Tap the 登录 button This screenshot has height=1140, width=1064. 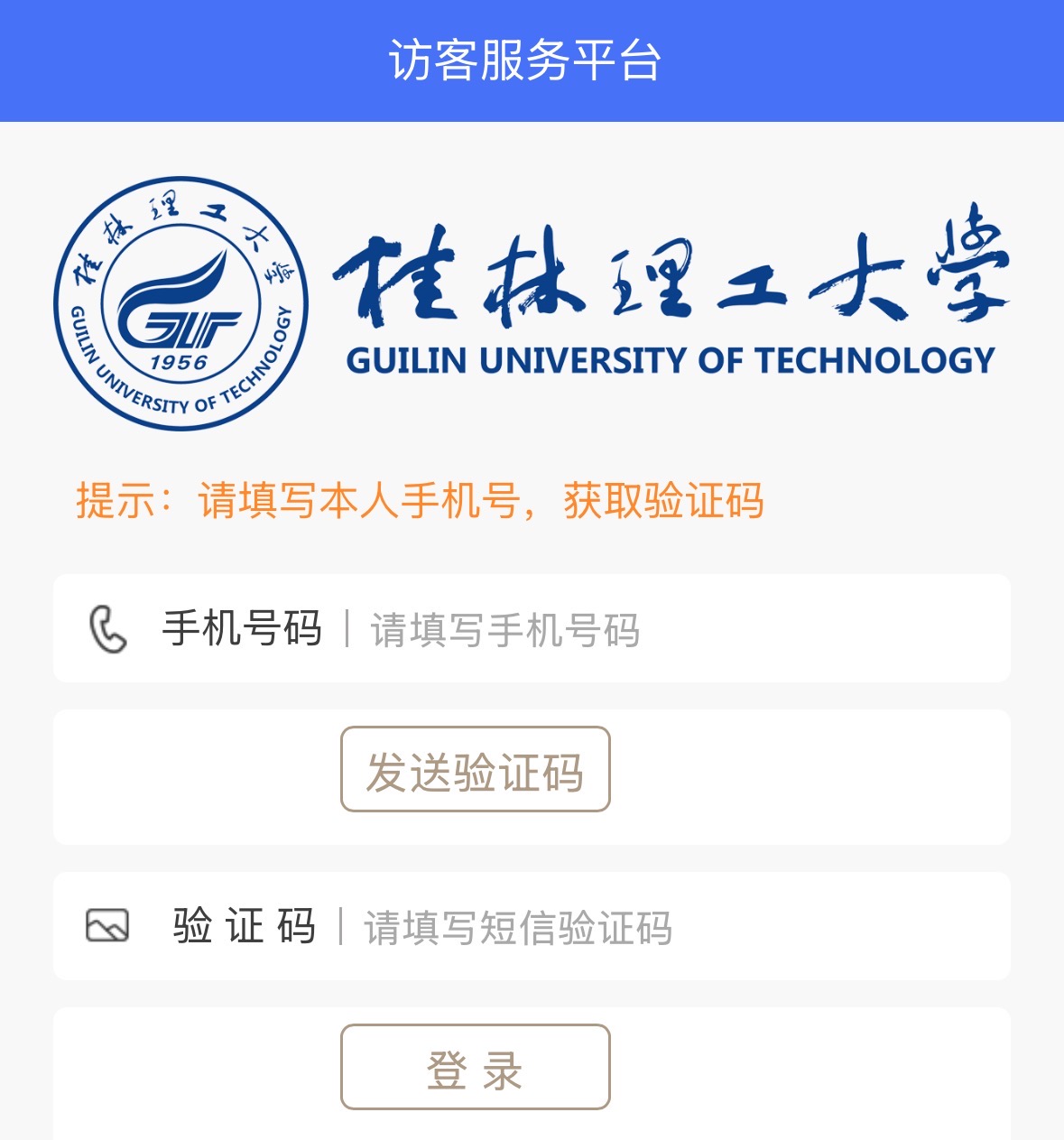coord(476,1068)
